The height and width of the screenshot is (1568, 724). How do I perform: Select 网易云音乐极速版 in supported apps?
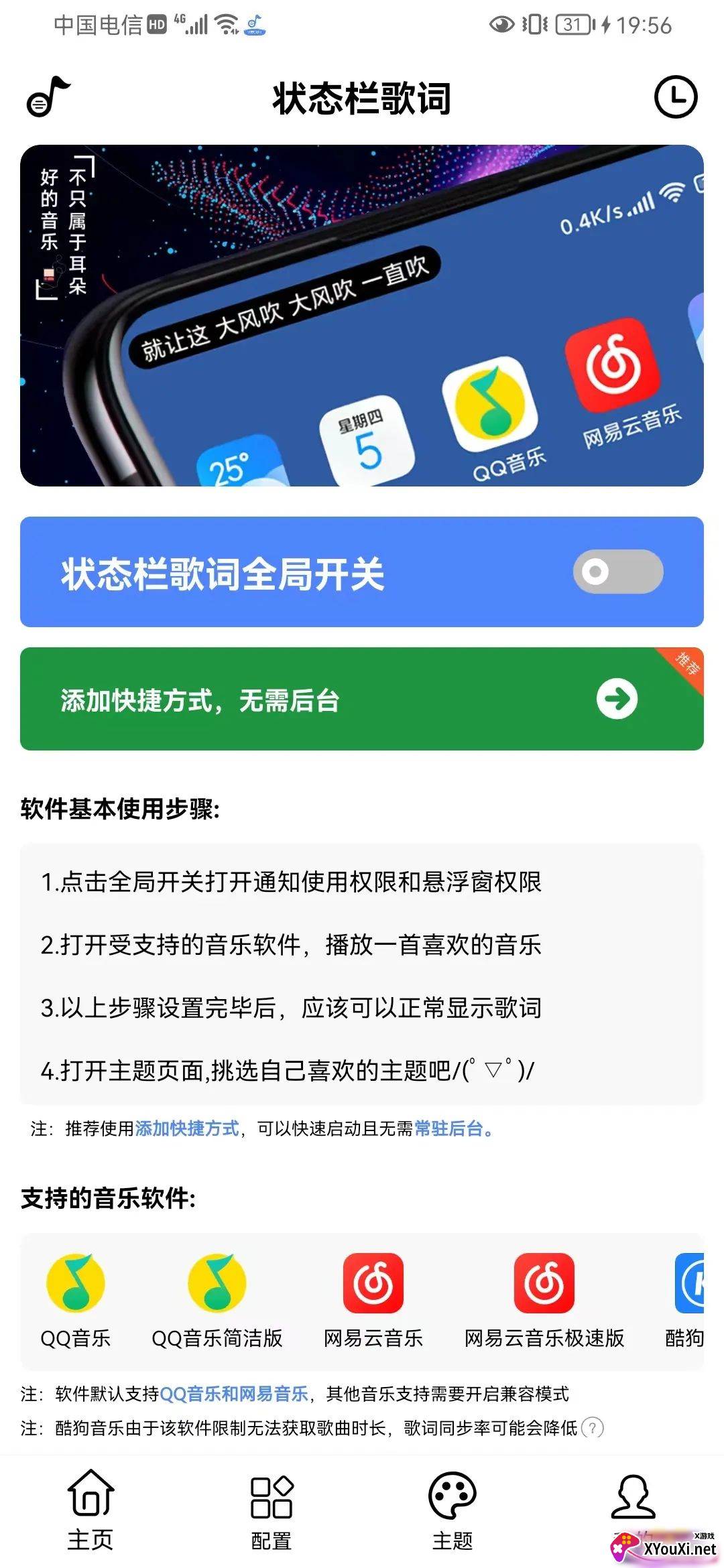[x=544, y=1301]
